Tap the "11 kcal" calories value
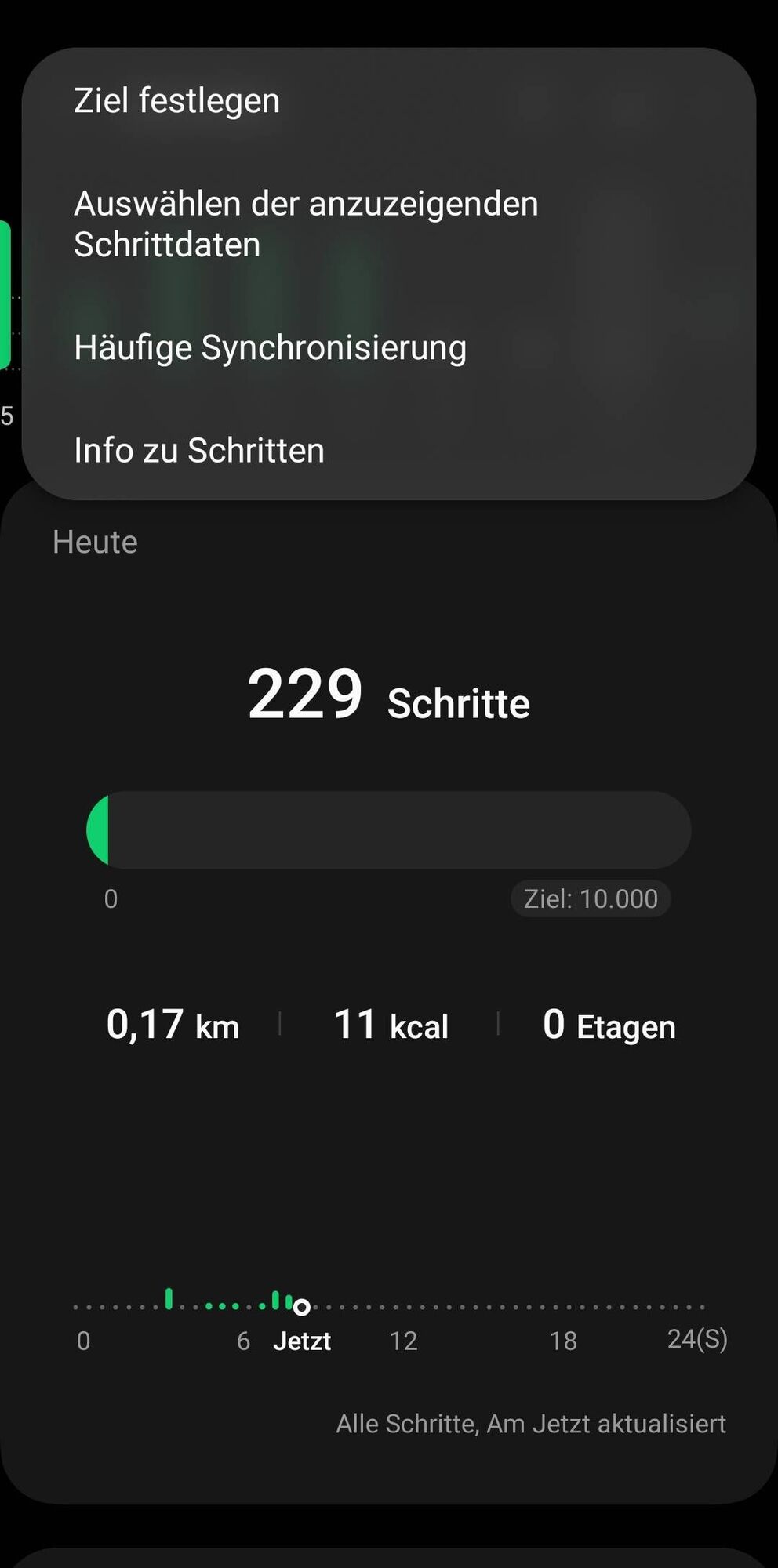Image resolution: width=778 pixels, height=1568 pixels. coord(391,1024)
